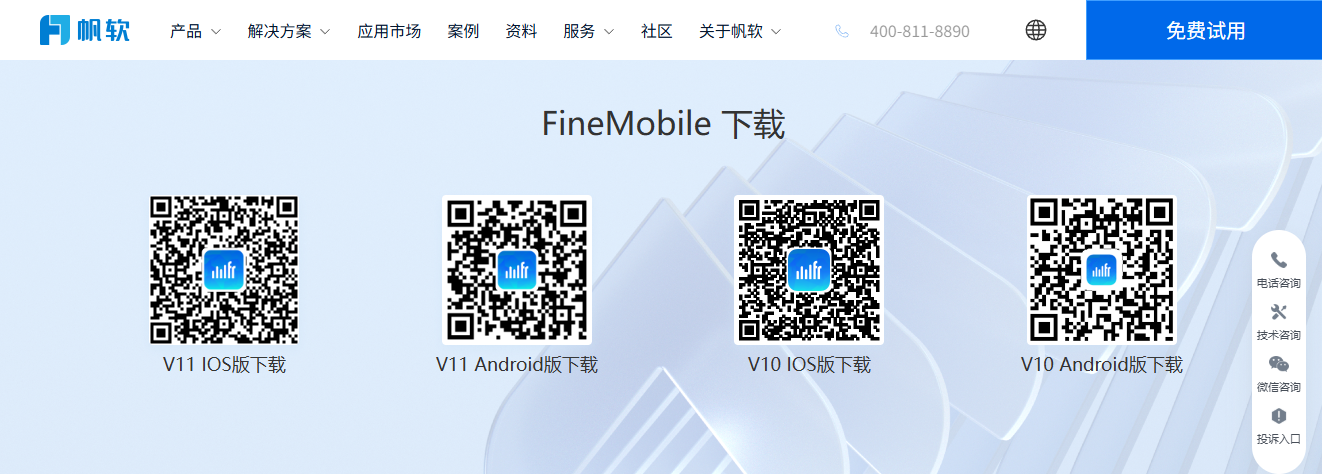Open the 应用市场 page
1322x474 pixels.
tap(389, 31)
